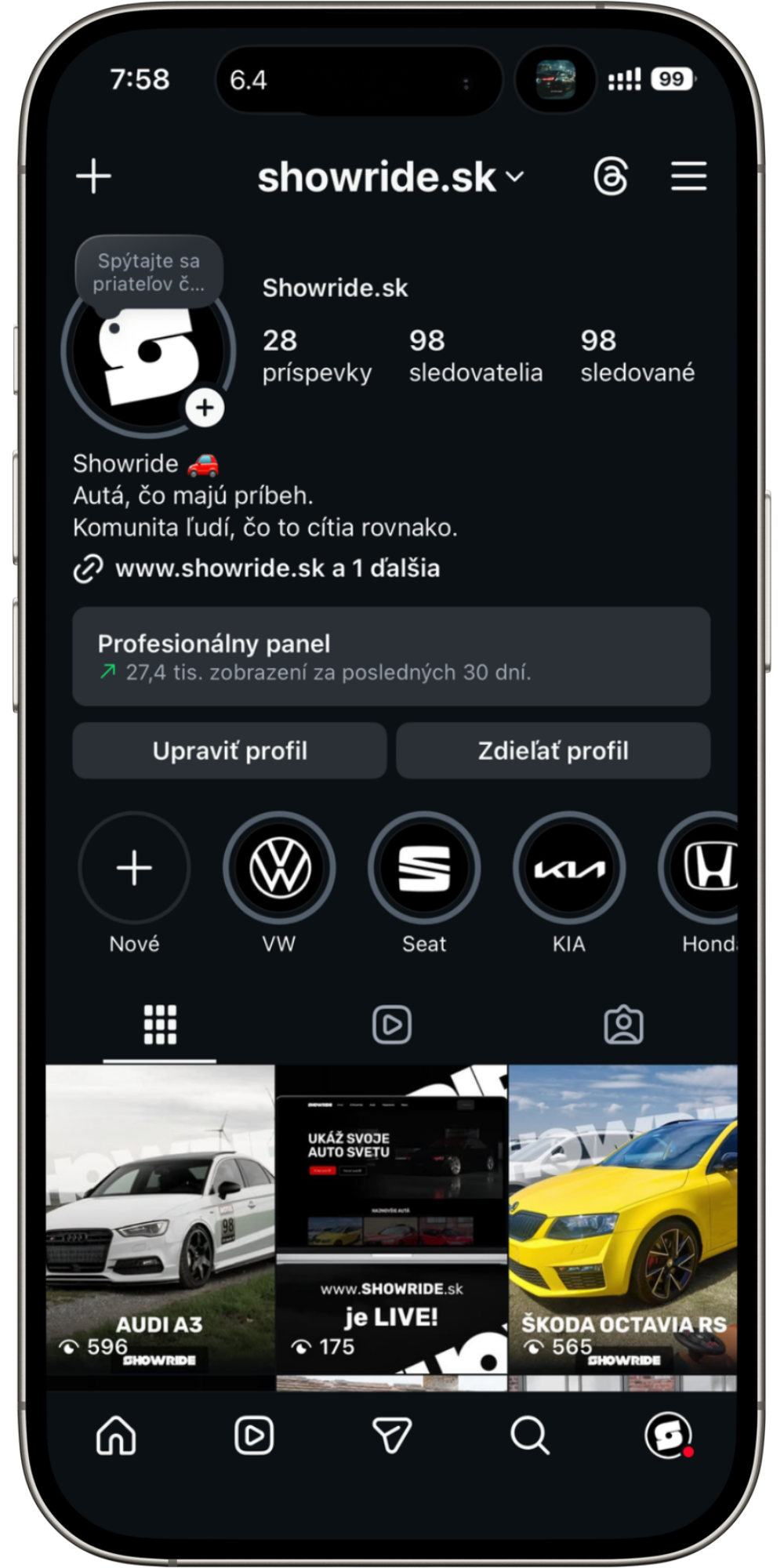This screenshot has height=1568, width=784.
Task: Tap the plus icon to create a post
Action: (x=93, y=176)
